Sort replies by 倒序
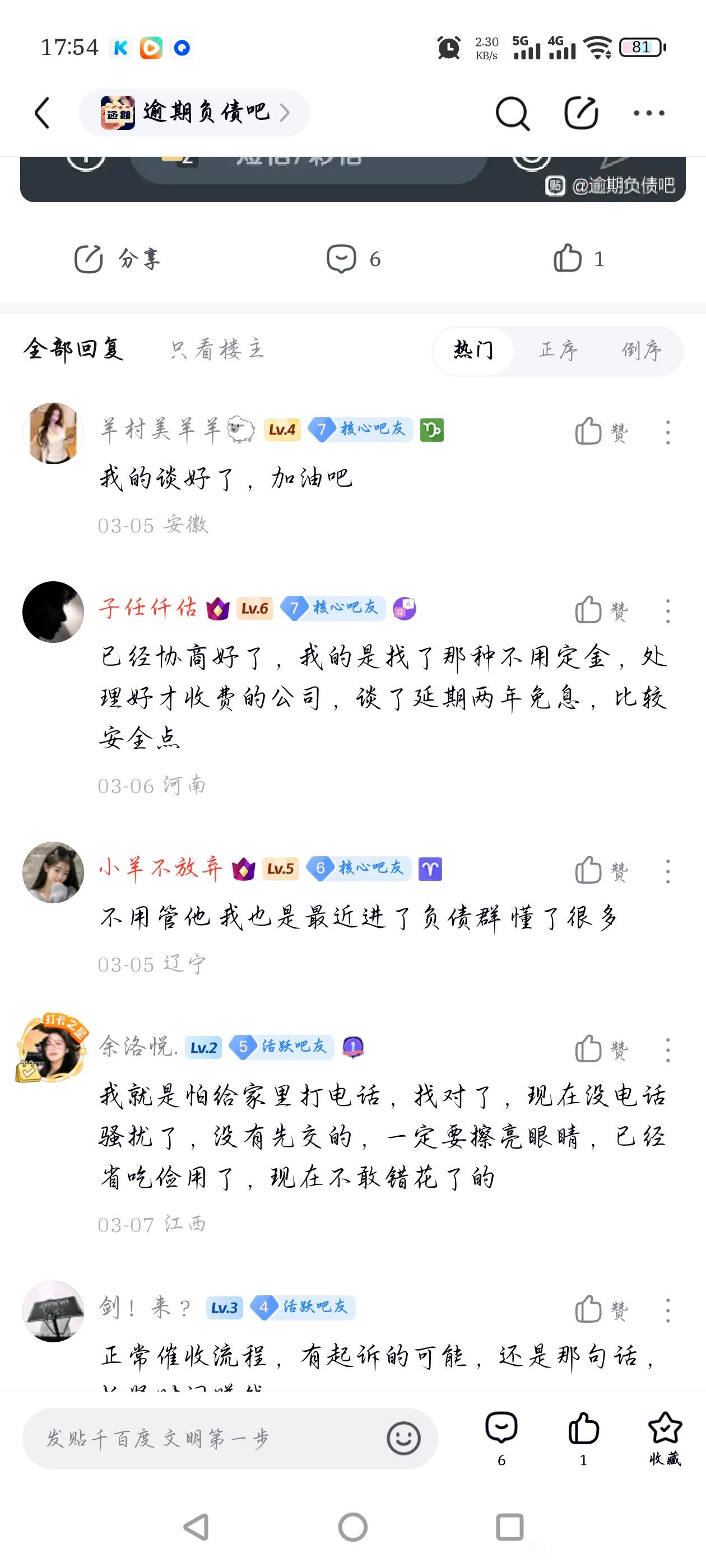This screenshot has height=1568, width=706. [641, 351]
